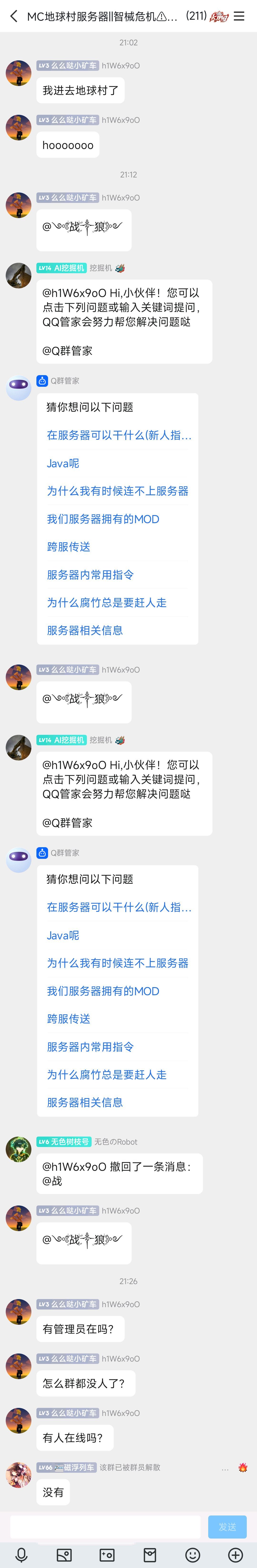Image resolution: width=257 pixels, height=1568 pixels.
Task: Start a voice message with the microphone
Action: (x=21, y=1555)
